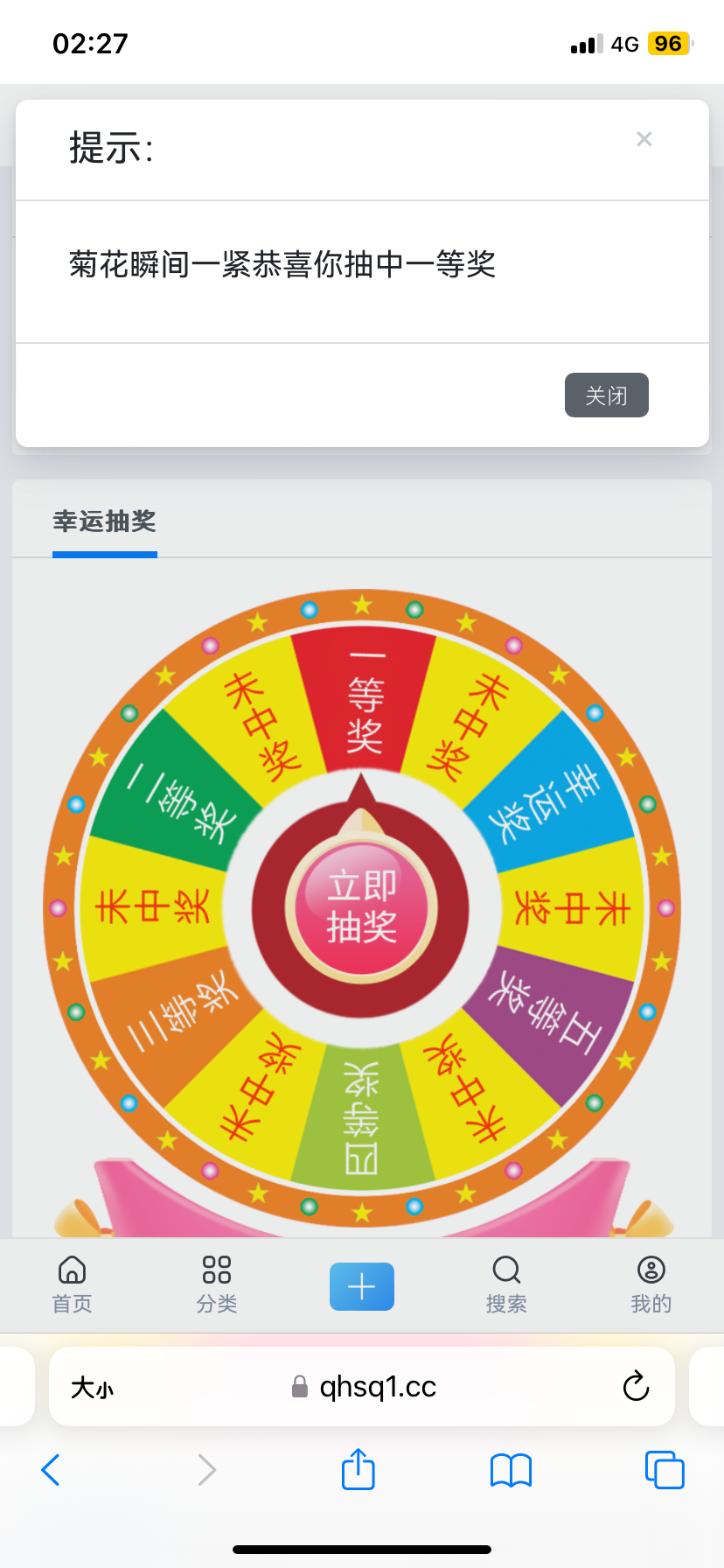Open the 分类 tab
The width and height of the screenshot is (724, 1568).
[x=217, y=1284]
